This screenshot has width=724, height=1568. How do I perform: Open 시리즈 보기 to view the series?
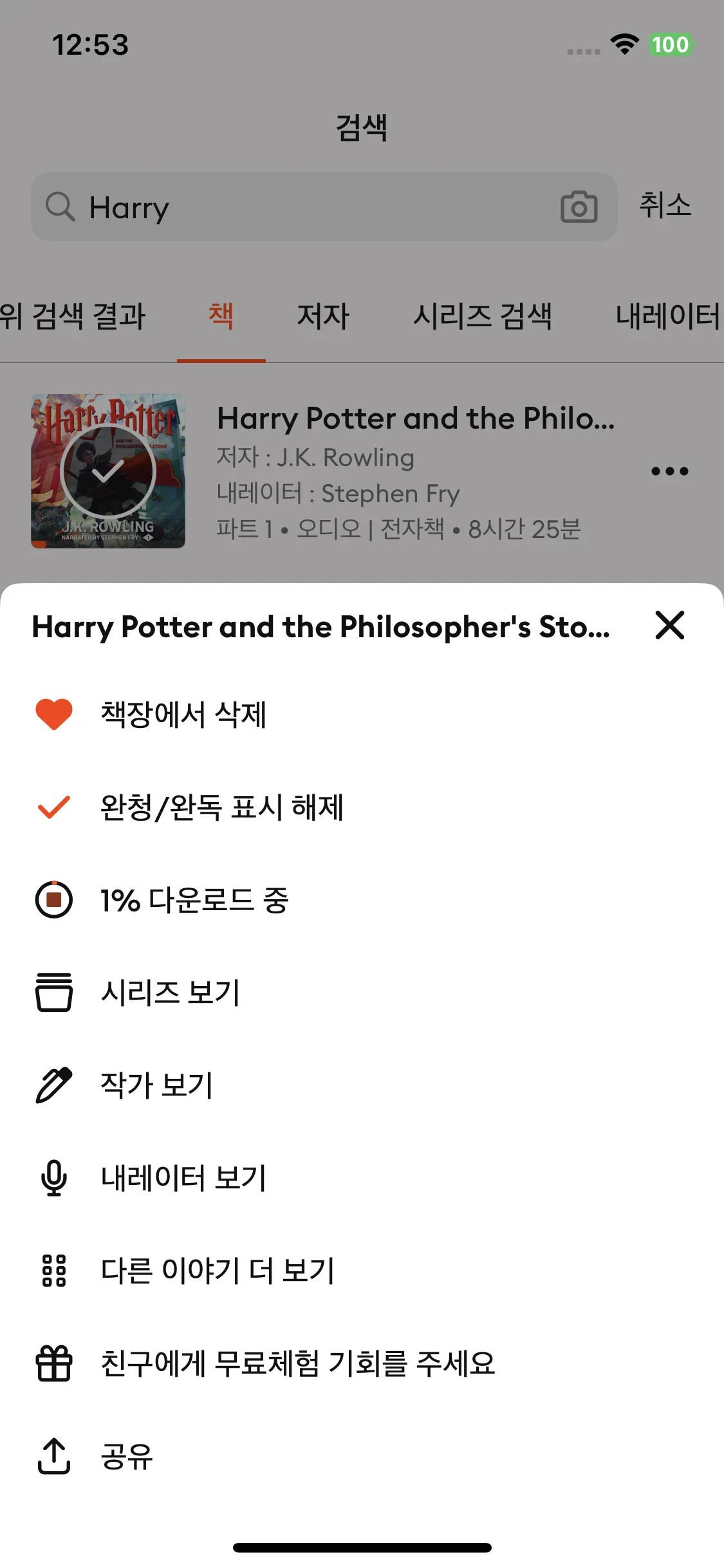tap(171, 992)
